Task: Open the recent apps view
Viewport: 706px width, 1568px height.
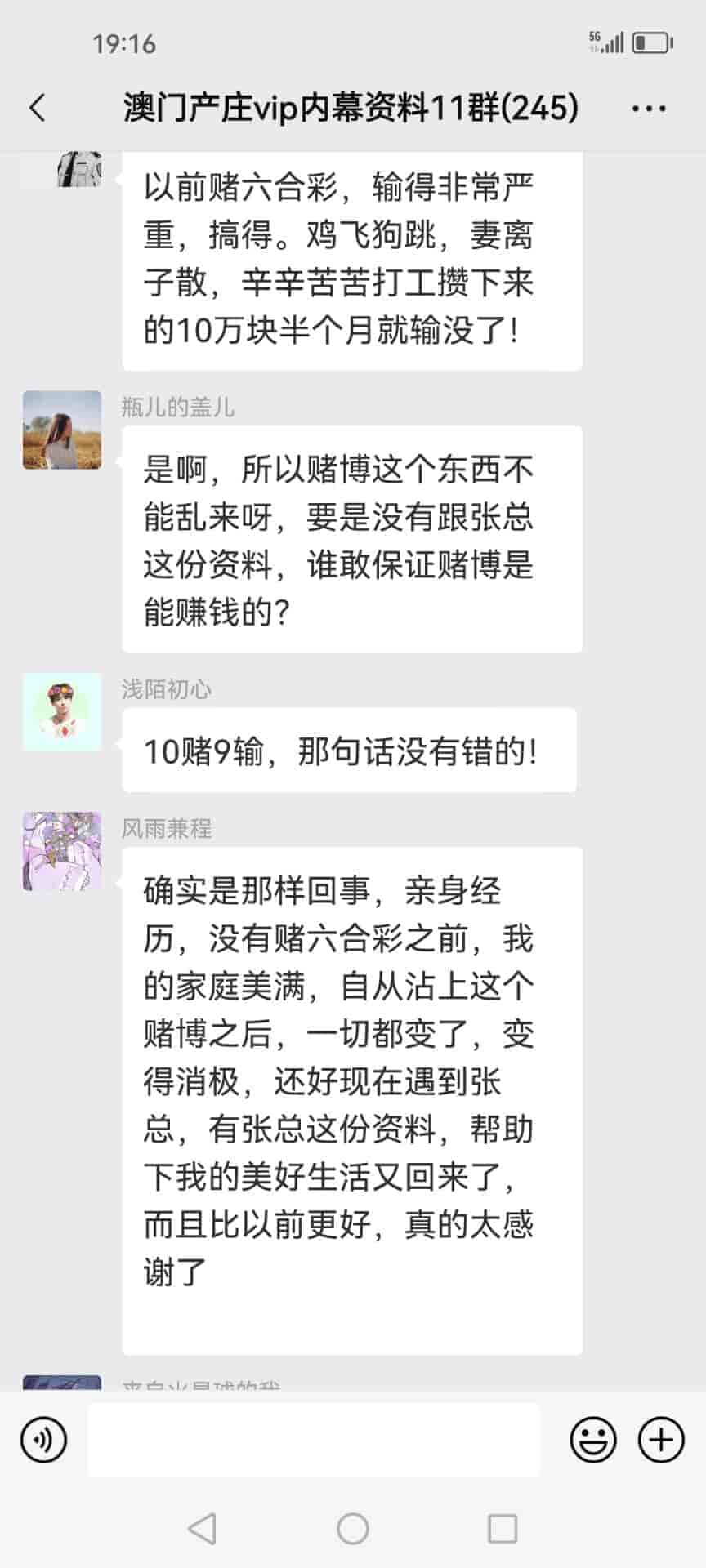Action: [502, 1529]
